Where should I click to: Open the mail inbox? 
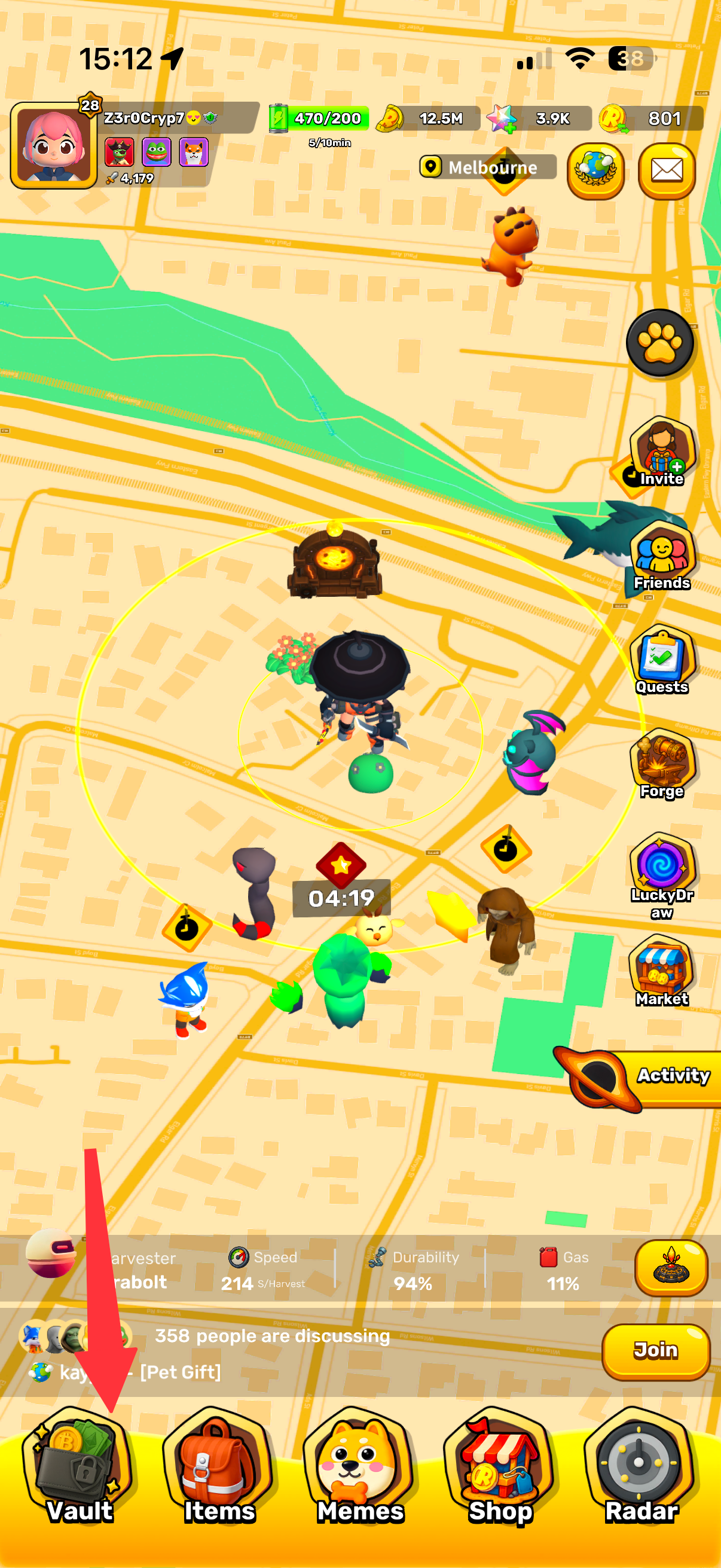click(667, 170)
